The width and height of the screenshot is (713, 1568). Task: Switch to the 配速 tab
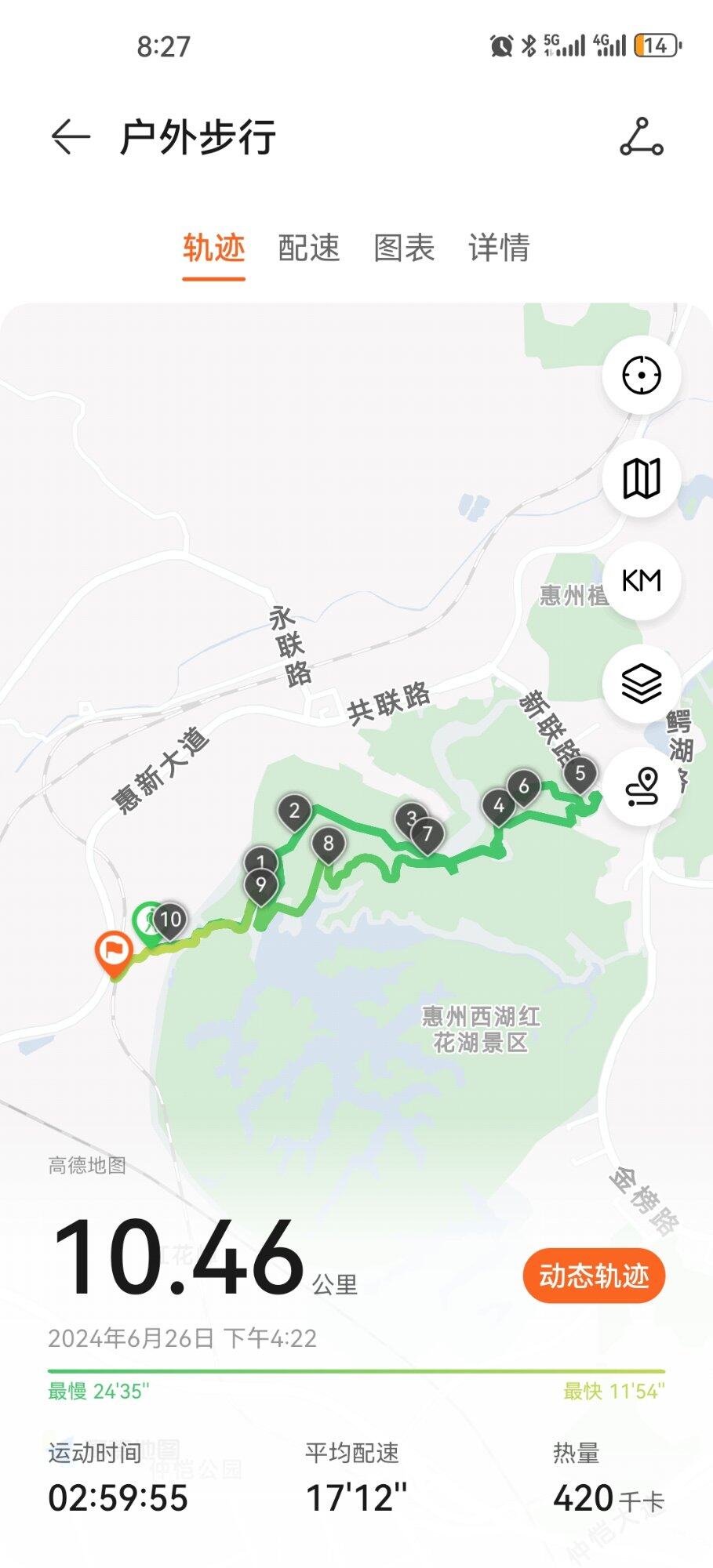(x=309, y=248)
